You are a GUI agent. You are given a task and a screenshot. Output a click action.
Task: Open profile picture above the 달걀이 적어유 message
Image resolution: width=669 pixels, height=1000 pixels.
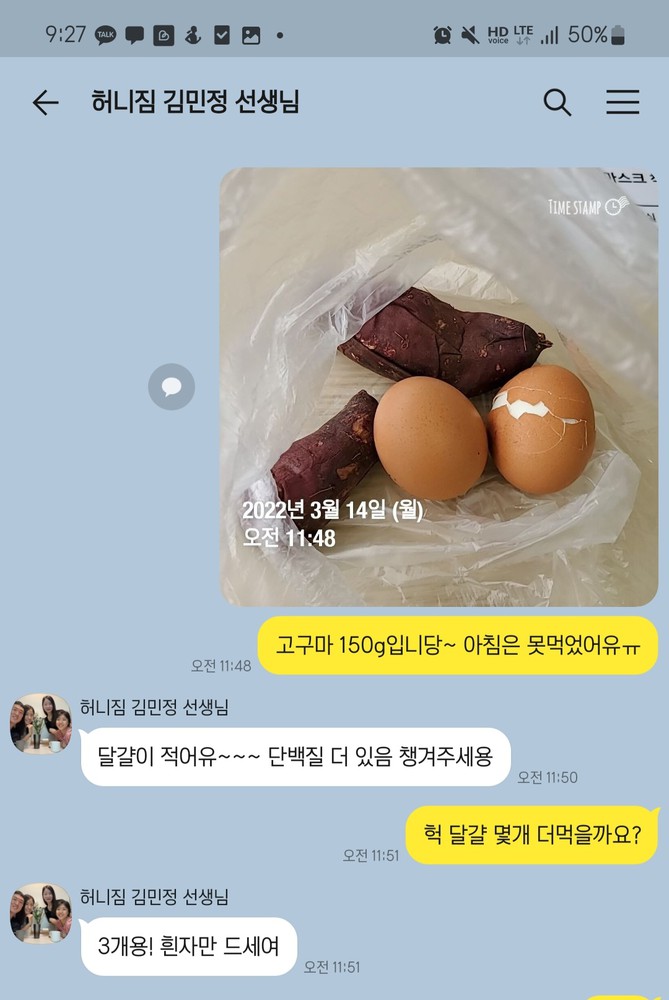click(x=41, y=723)
